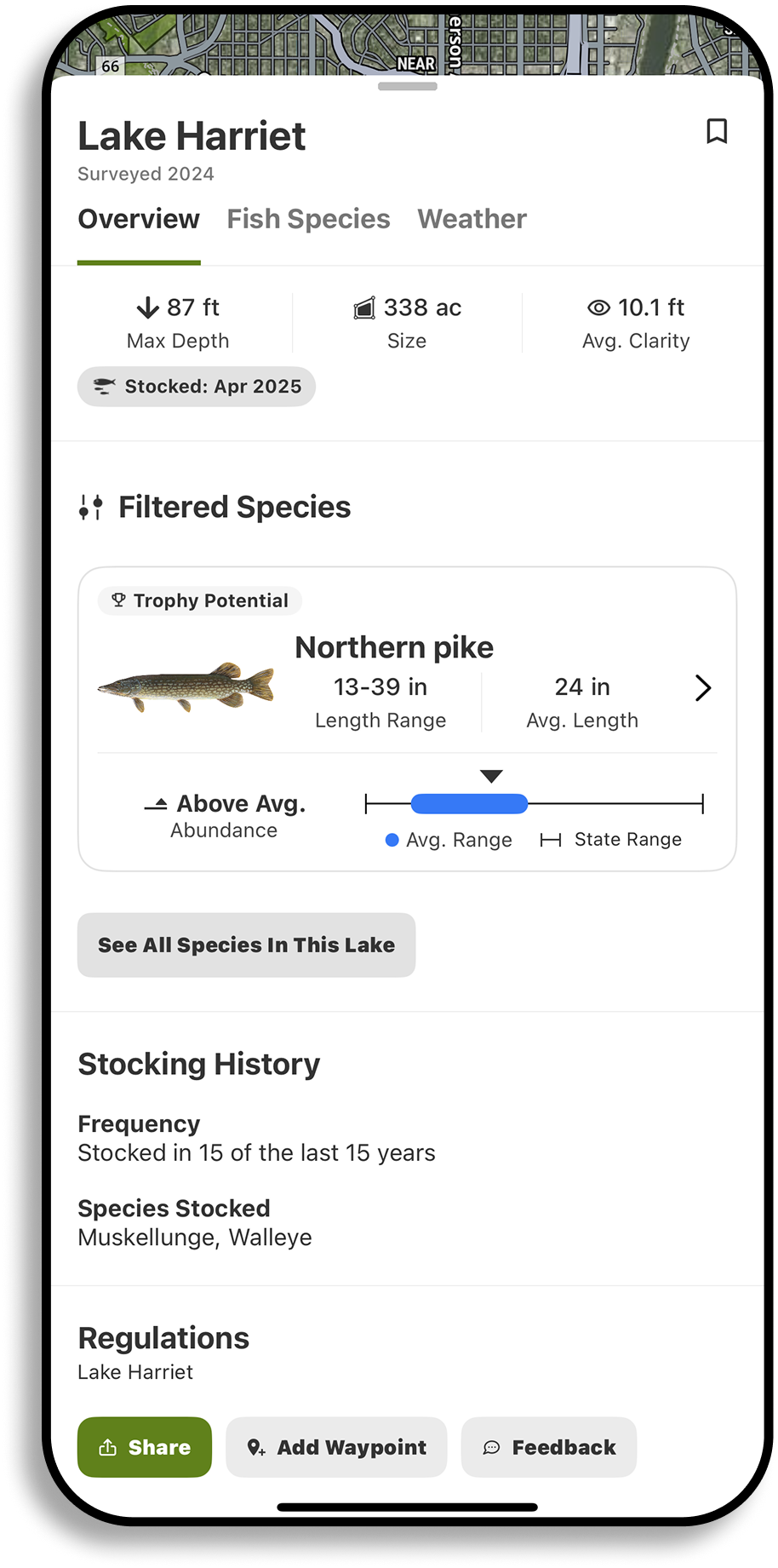Viewport: 778px width, 1568px height.
Task: Open the Weather tab
Action: pyautogui.click(x=472, y=219)
